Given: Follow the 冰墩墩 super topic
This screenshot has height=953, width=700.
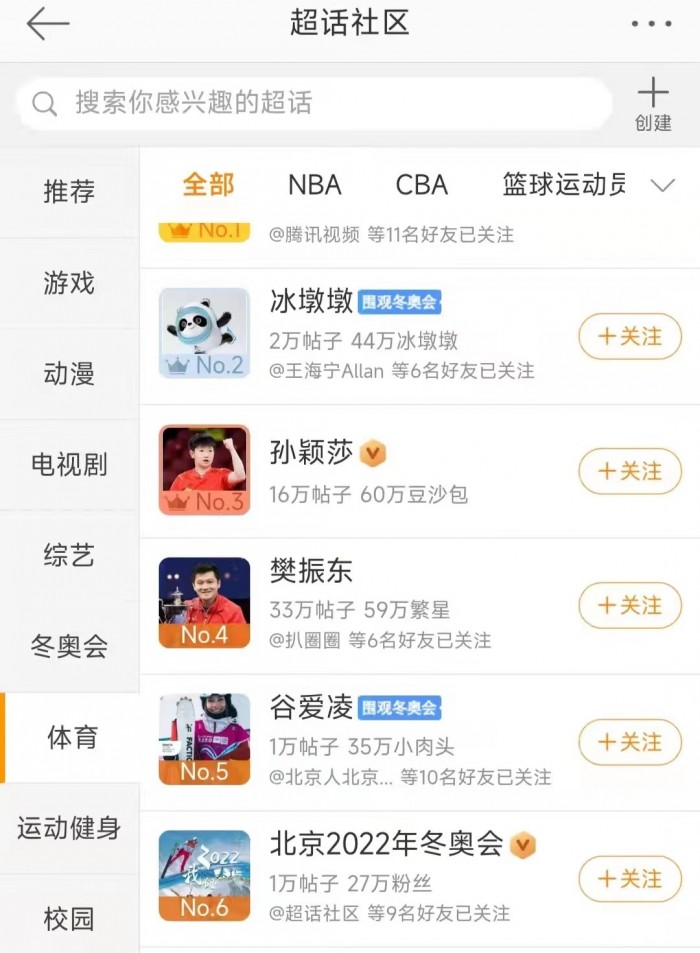Looking at the screenshot, I should coord(629,337).
